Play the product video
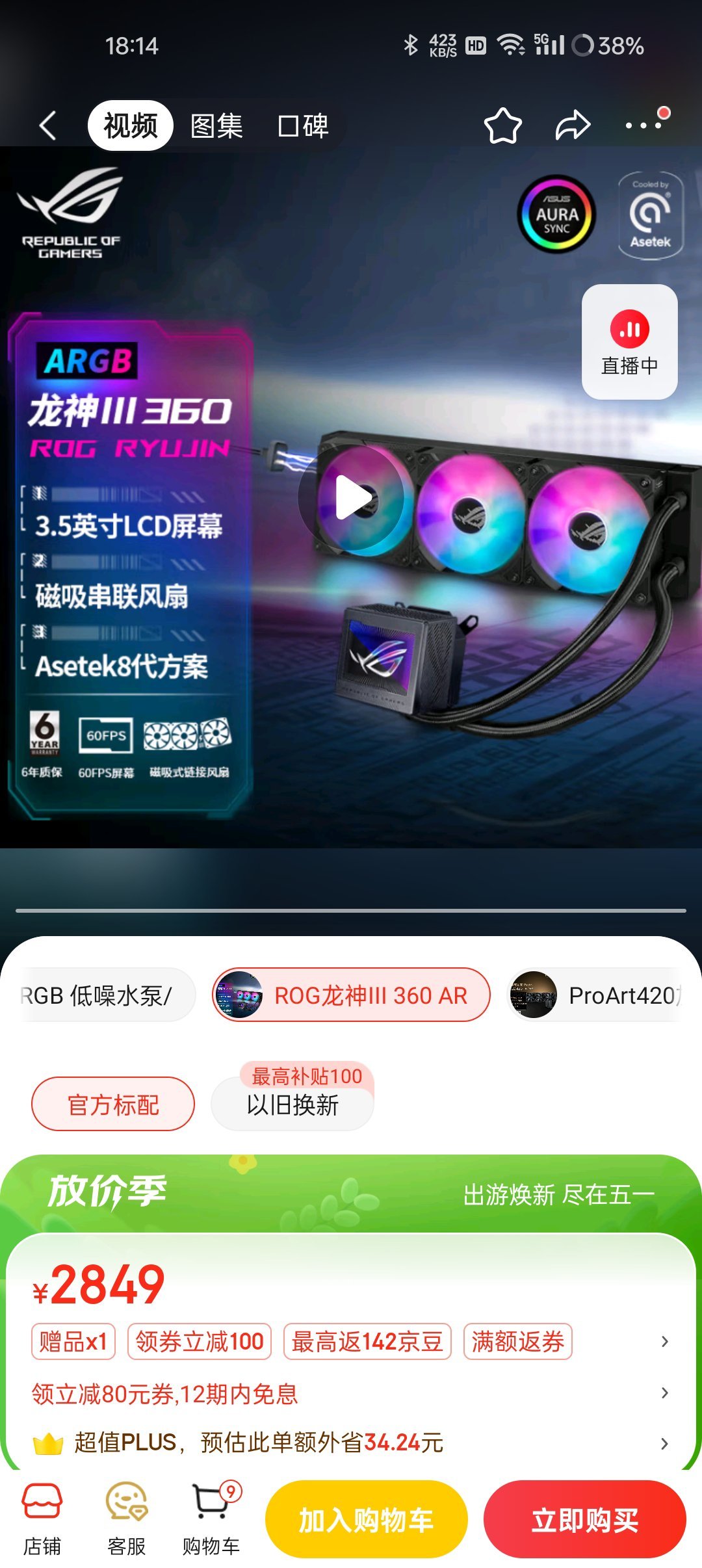 click(x=352, y=498)
